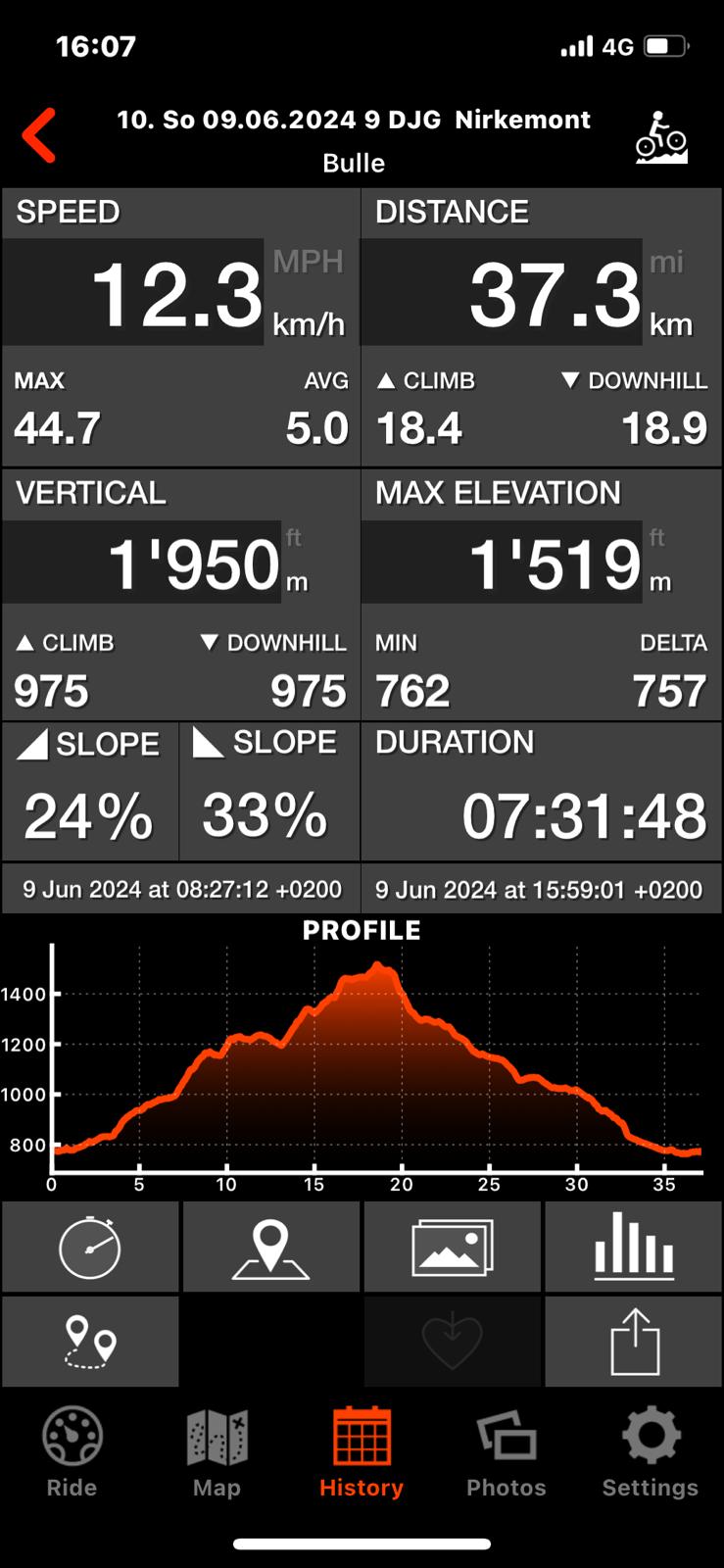This screenshot has width=724, height=1568.
Task: Open the route waypoints button
Action: point(90,1342)
